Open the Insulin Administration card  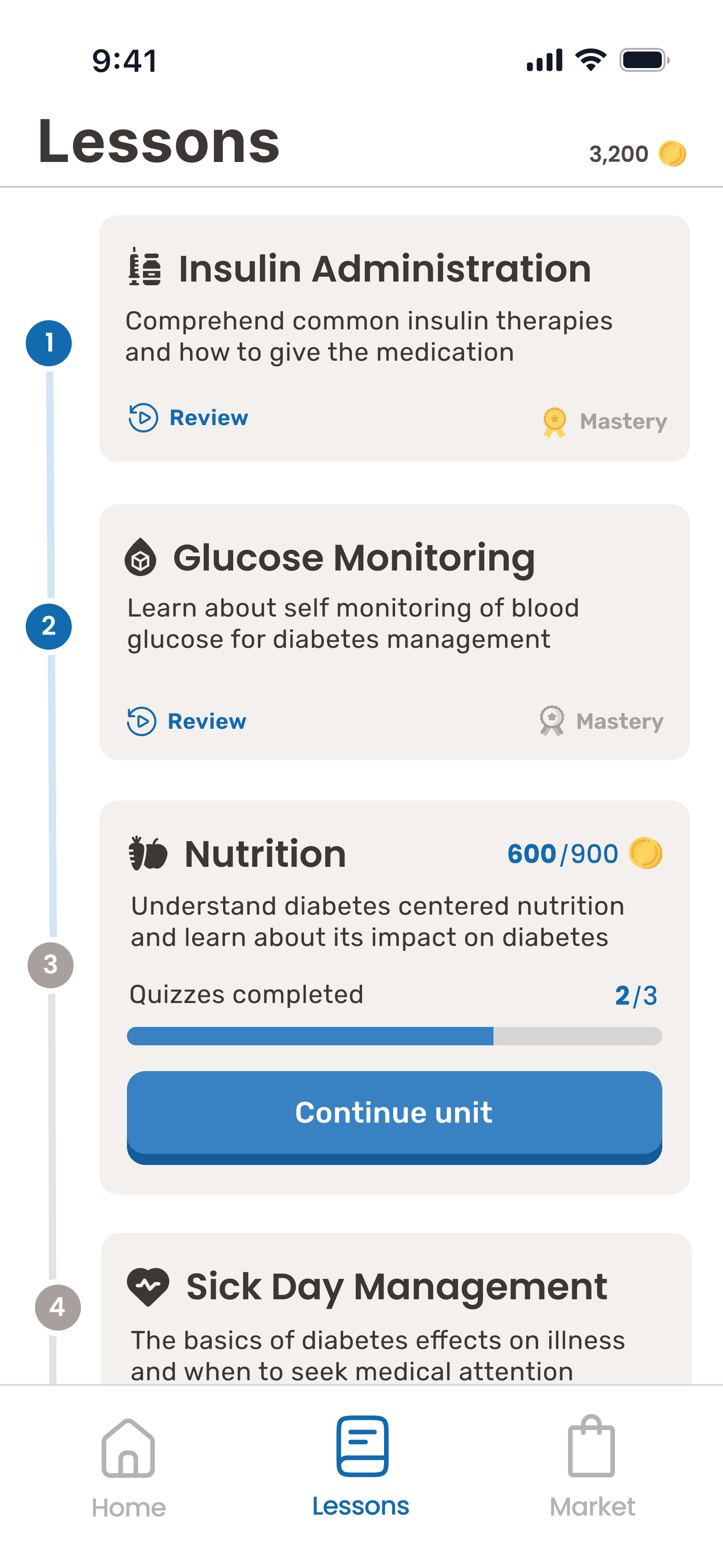pyautogui.click(x=384, y=269)
